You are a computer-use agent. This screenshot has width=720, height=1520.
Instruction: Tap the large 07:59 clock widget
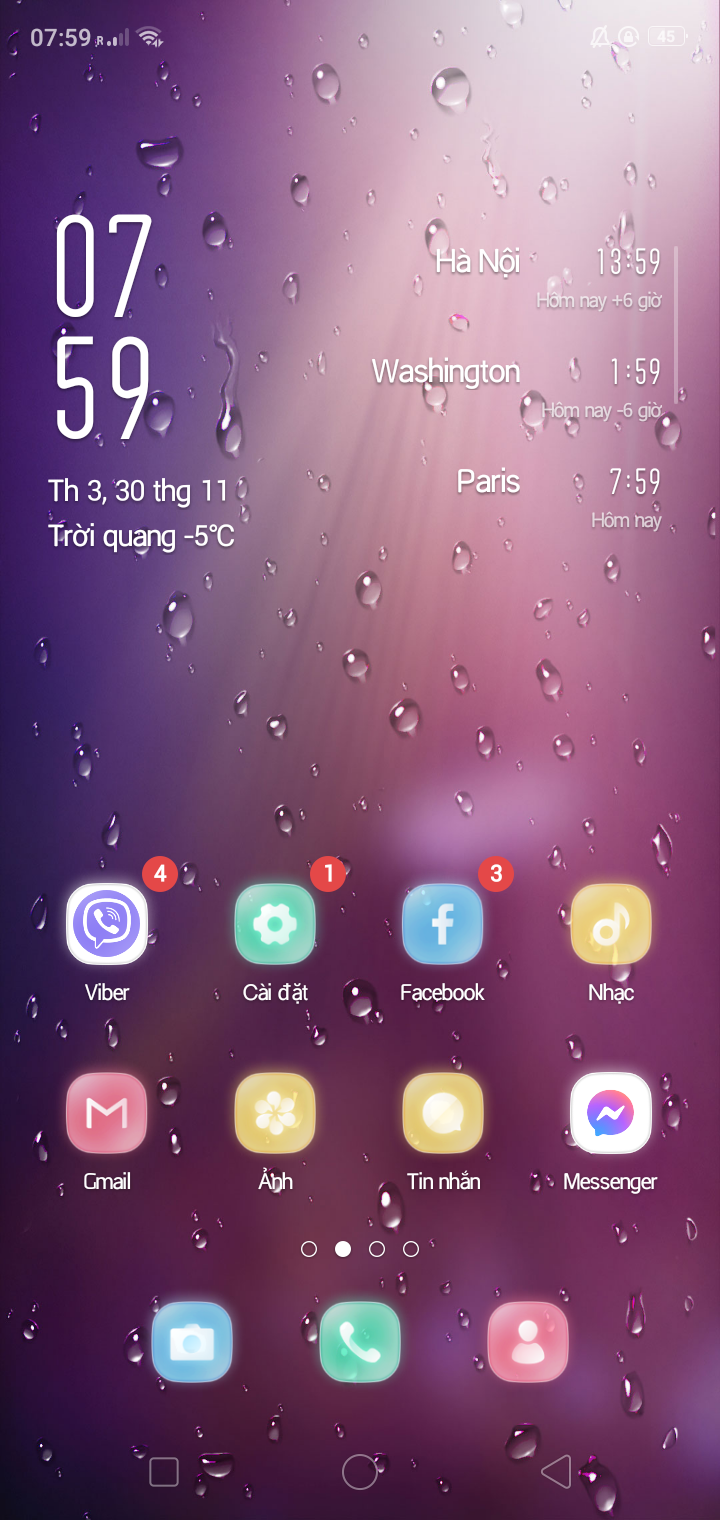103,328
